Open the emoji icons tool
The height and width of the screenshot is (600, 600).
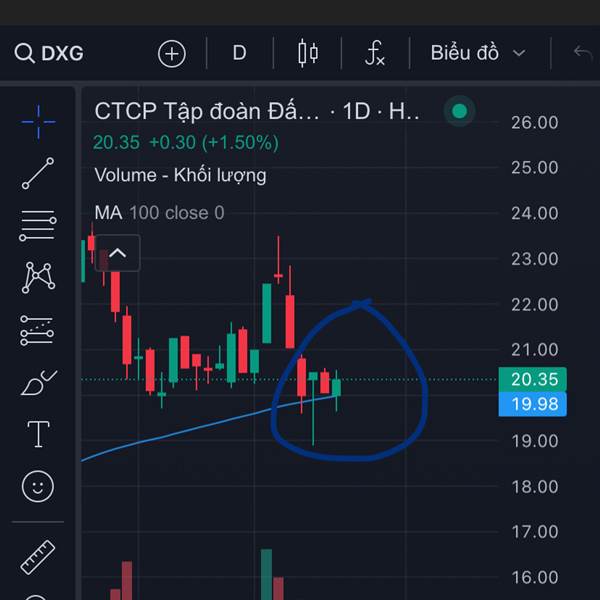38,486
